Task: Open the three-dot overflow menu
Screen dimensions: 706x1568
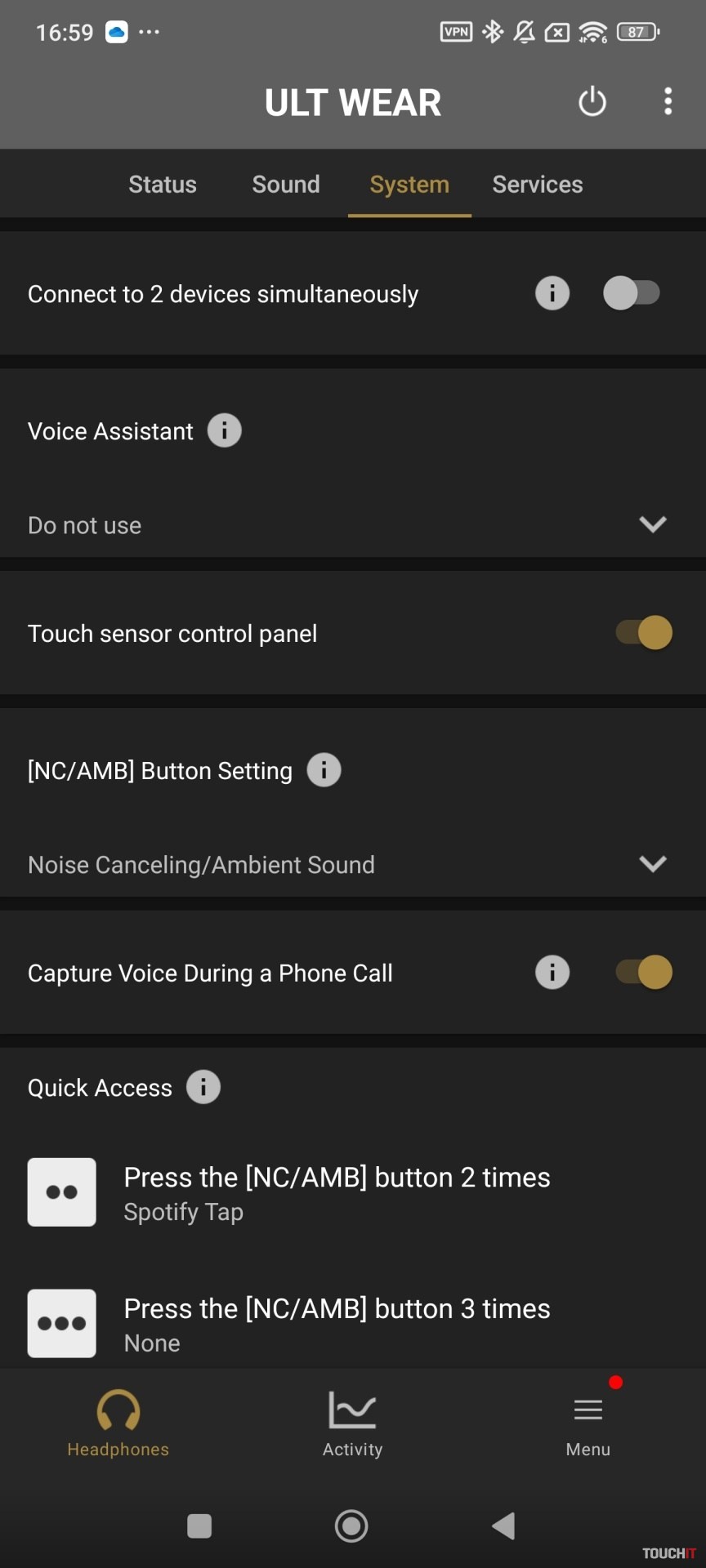Action: tap(668, 101)
